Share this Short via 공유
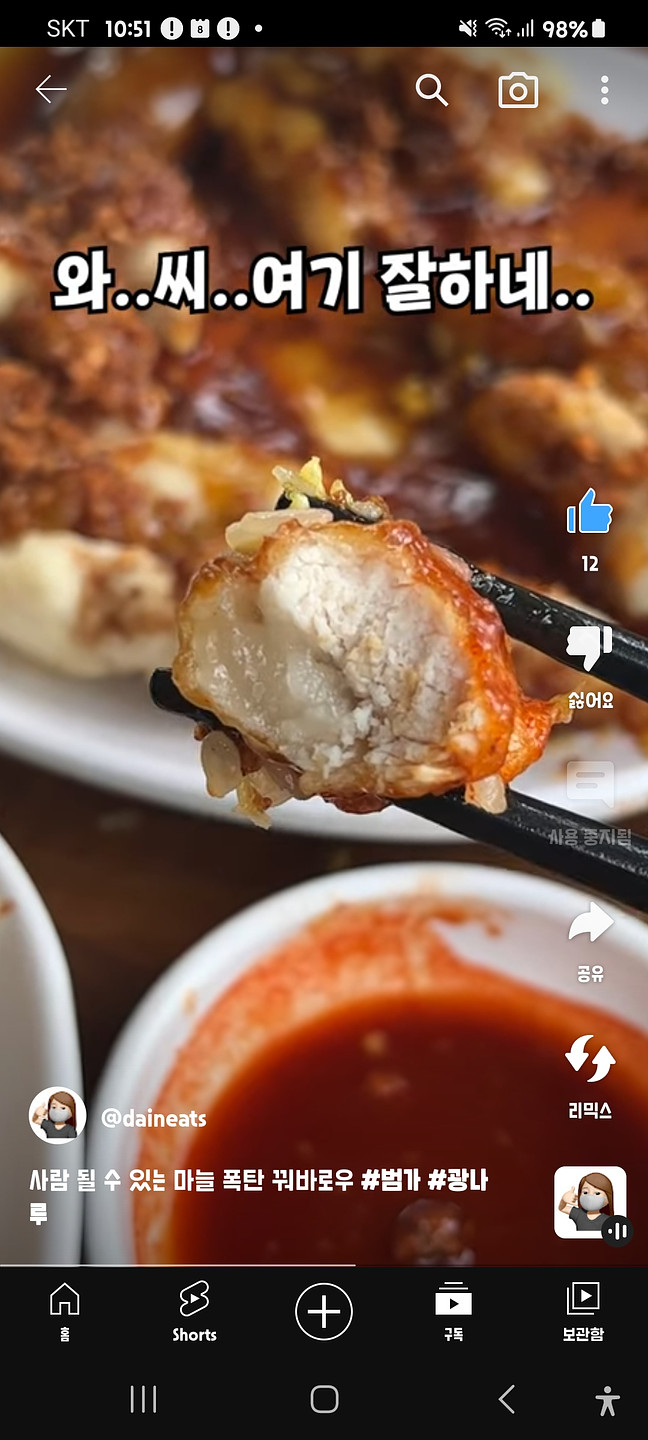 click(x=589, y=924)
